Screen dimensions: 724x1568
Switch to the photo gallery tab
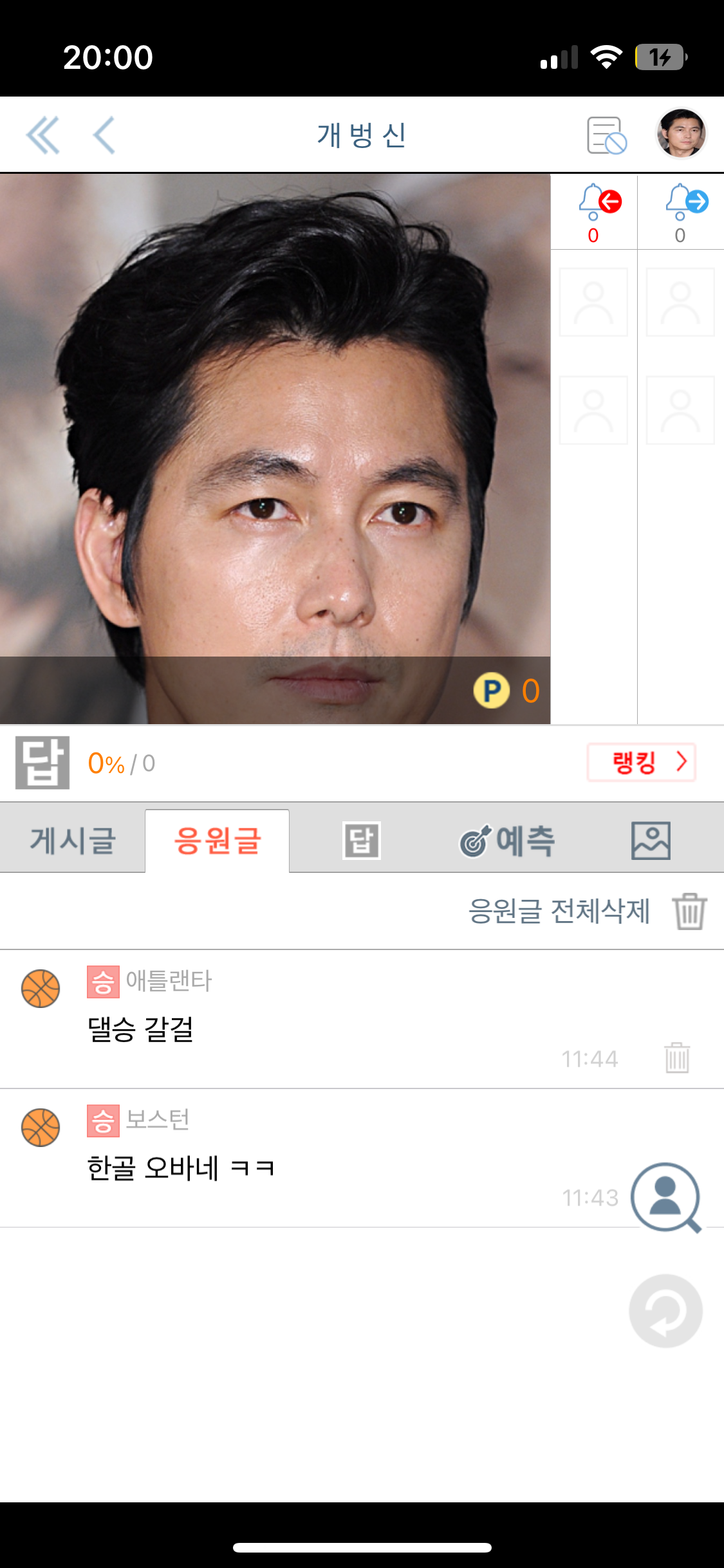(x=651, y=841)
